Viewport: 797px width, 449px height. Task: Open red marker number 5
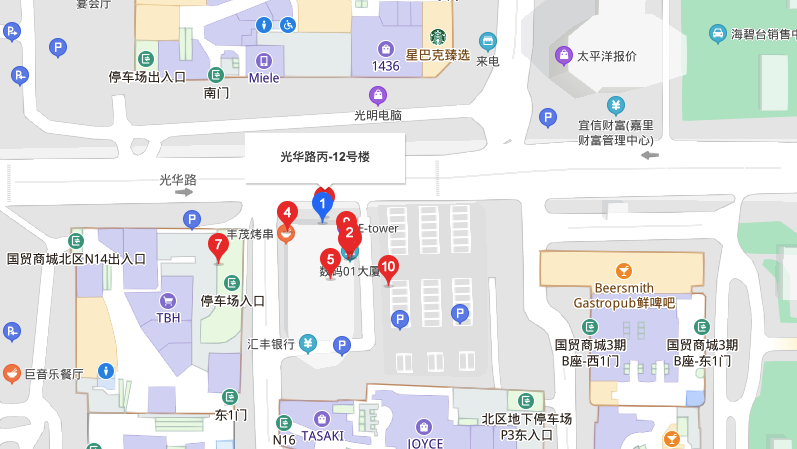click(x=330, y=258)
